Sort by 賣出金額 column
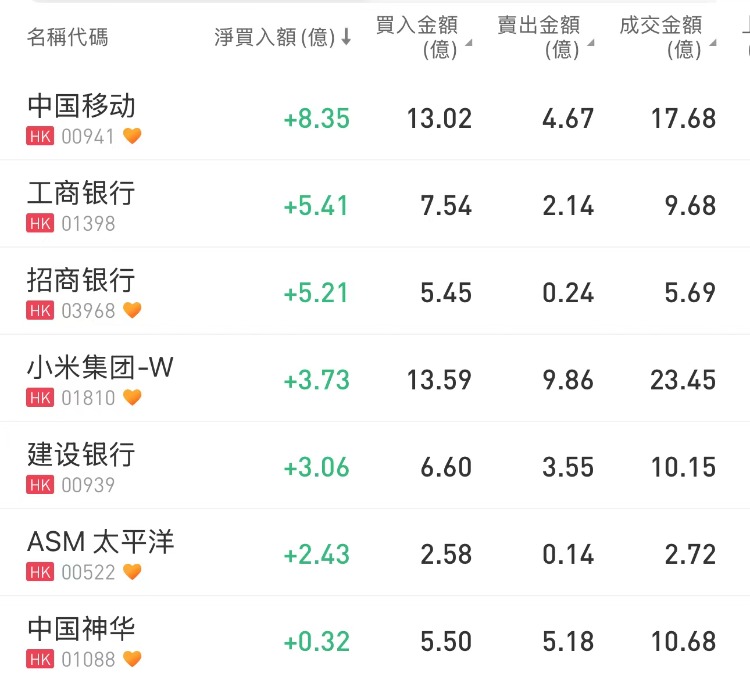 tap(544, 37)
